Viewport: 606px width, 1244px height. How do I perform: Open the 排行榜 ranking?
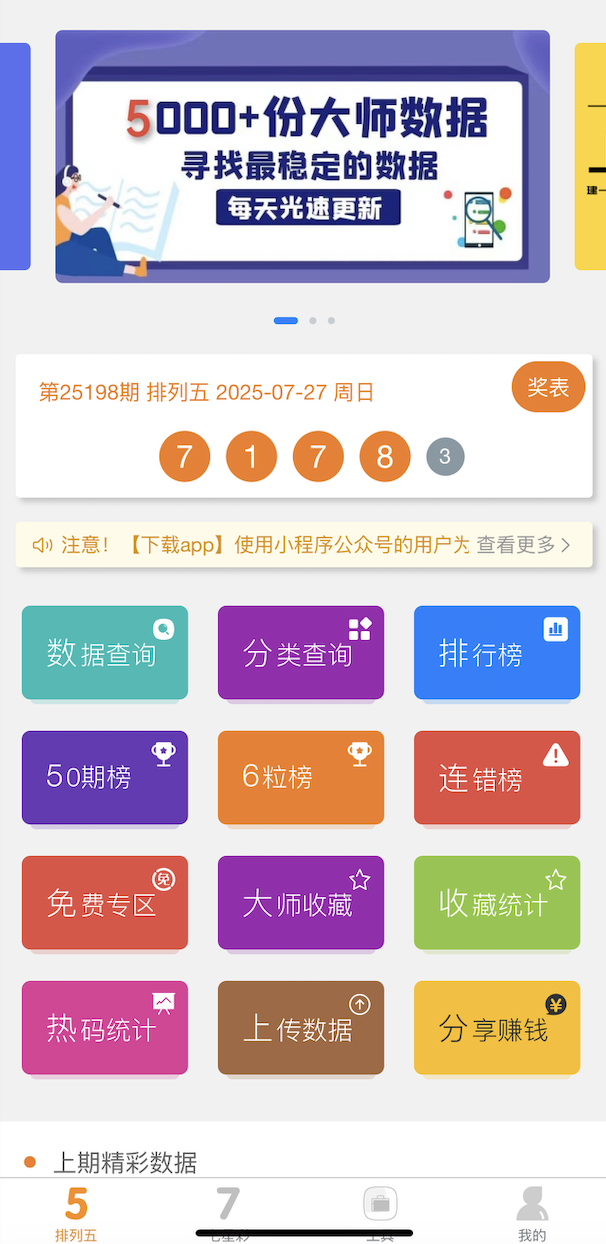point(497,653)
